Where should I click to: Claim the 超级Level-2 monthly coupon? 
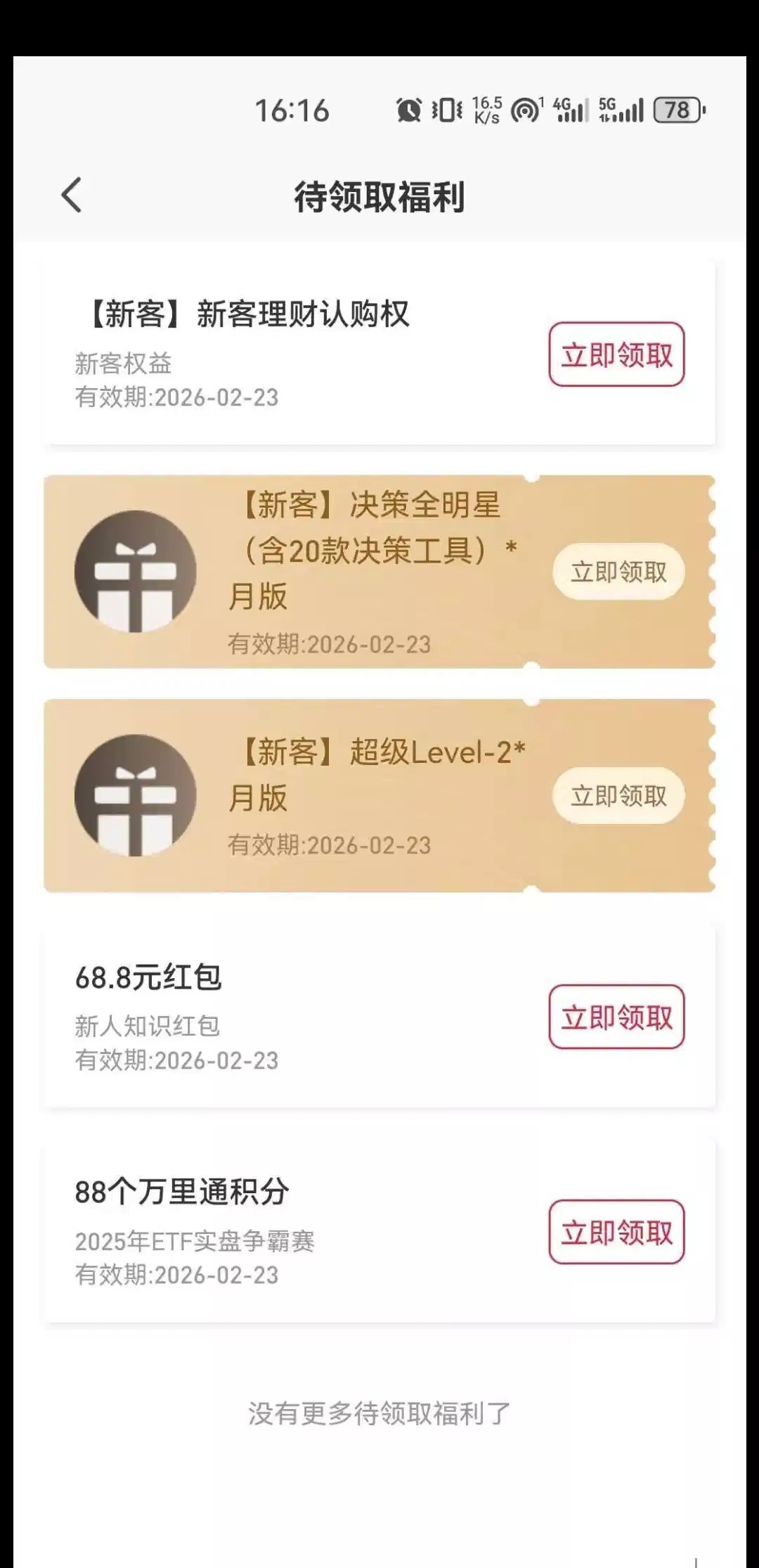click(x=618, y=796)
